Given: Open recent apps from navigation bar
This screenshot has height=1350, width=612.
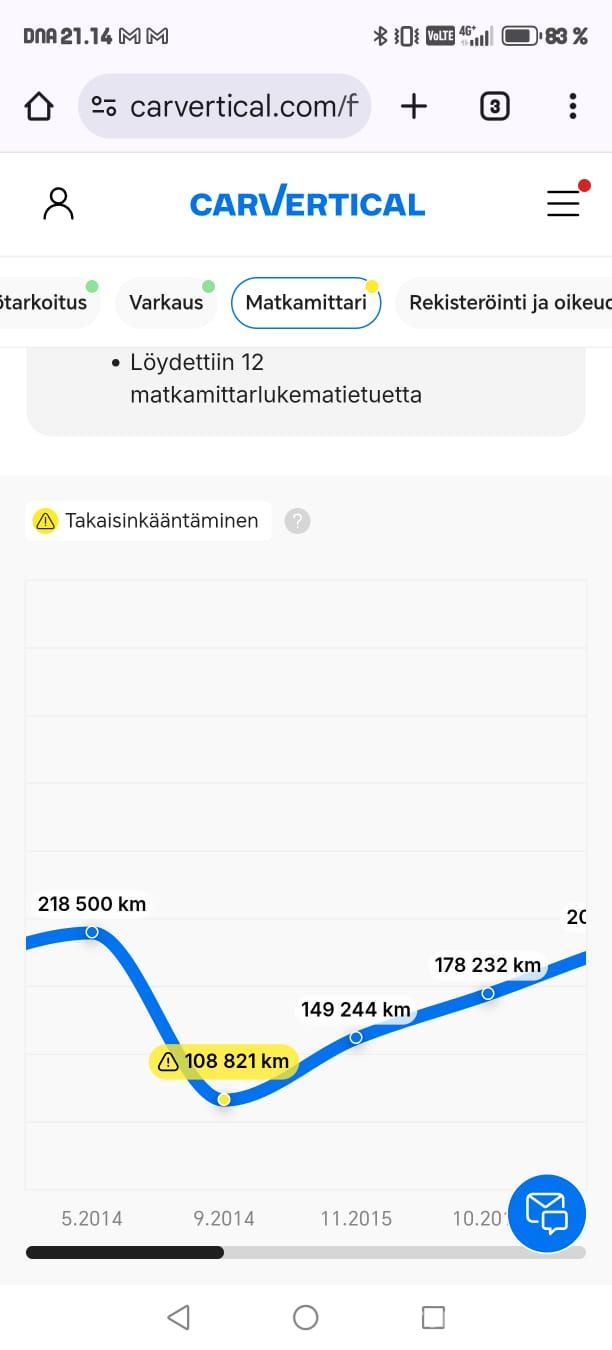Looking at the screenshot, I should tap(433, 1317).
